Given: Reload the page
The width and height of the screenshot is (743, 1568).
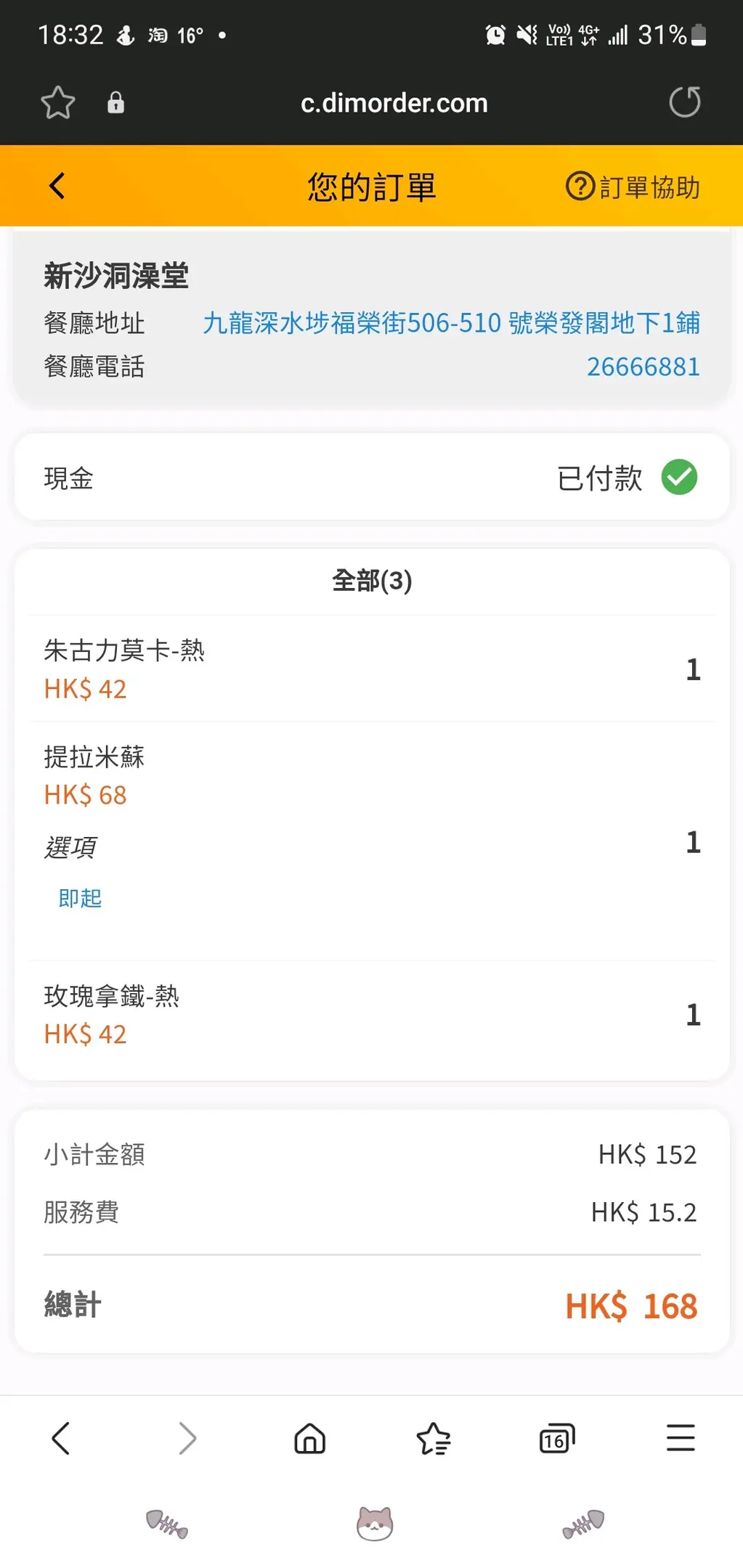Looking at the screenshot, I should [684, 102].
